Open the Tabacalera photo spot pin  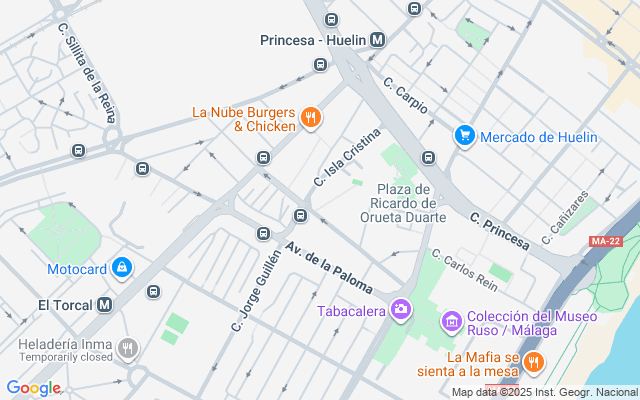pyautogui.click(x=401, y=309)
